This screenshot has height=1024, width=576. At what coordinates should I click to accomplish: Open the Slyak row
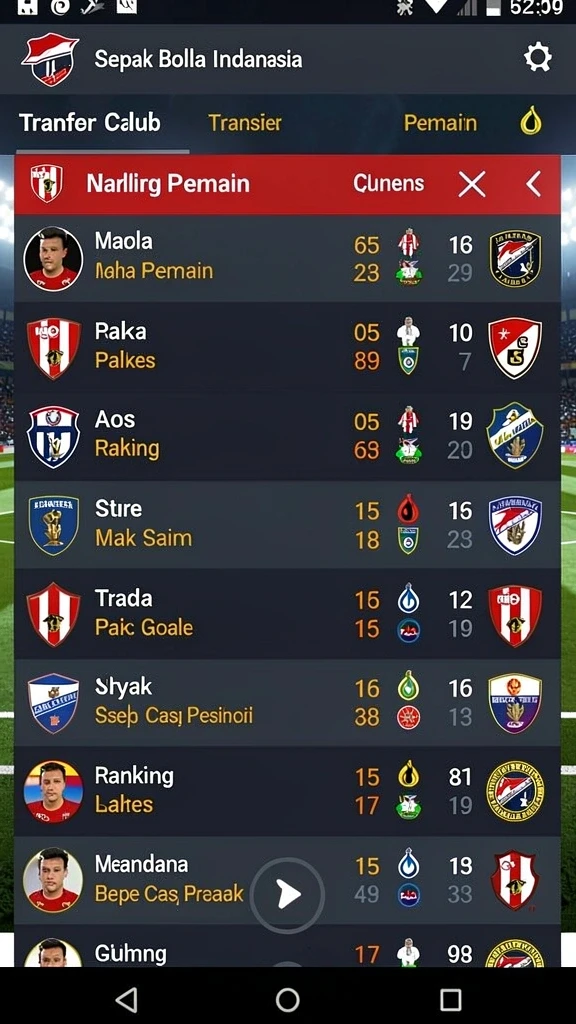[287, 703]
